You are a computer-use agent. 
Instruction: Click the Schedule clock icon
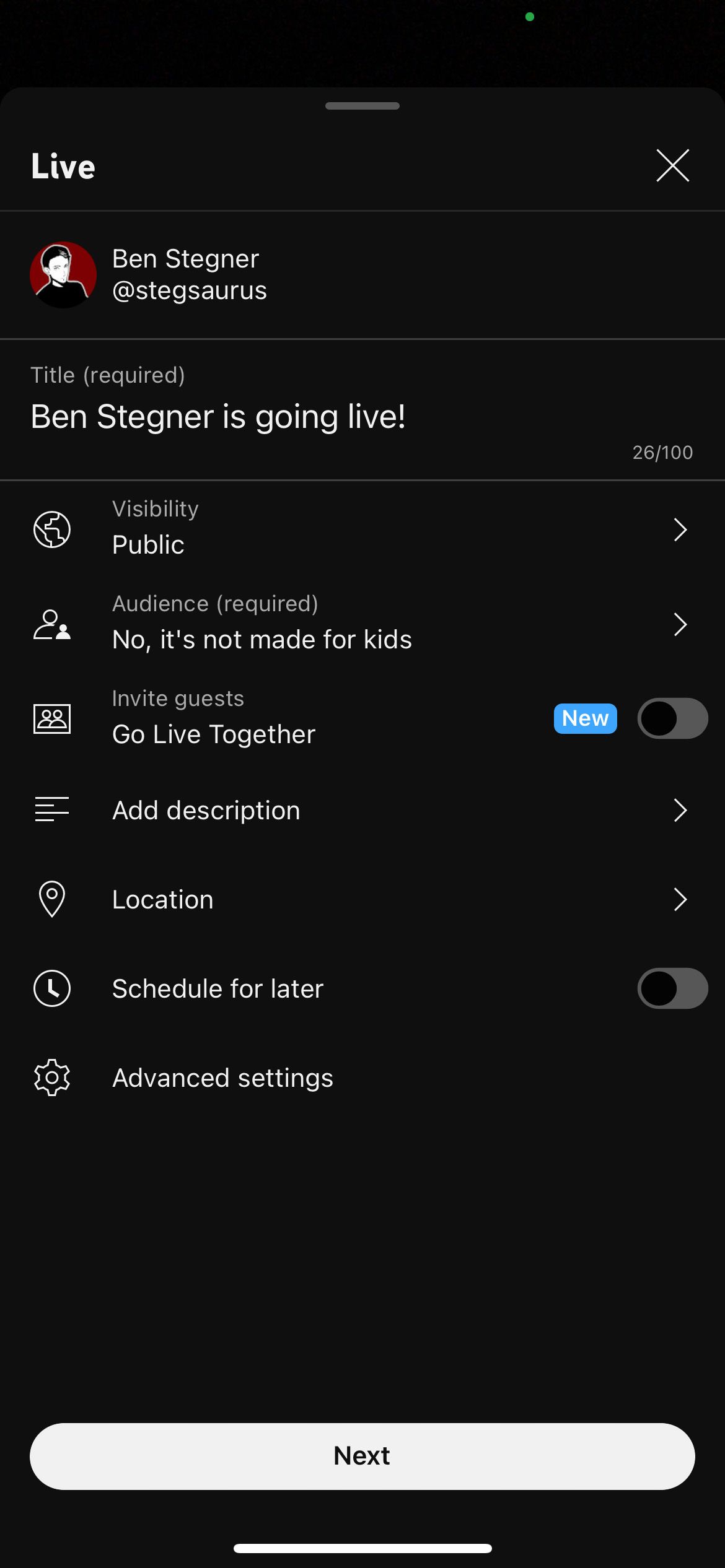[52, 988]
